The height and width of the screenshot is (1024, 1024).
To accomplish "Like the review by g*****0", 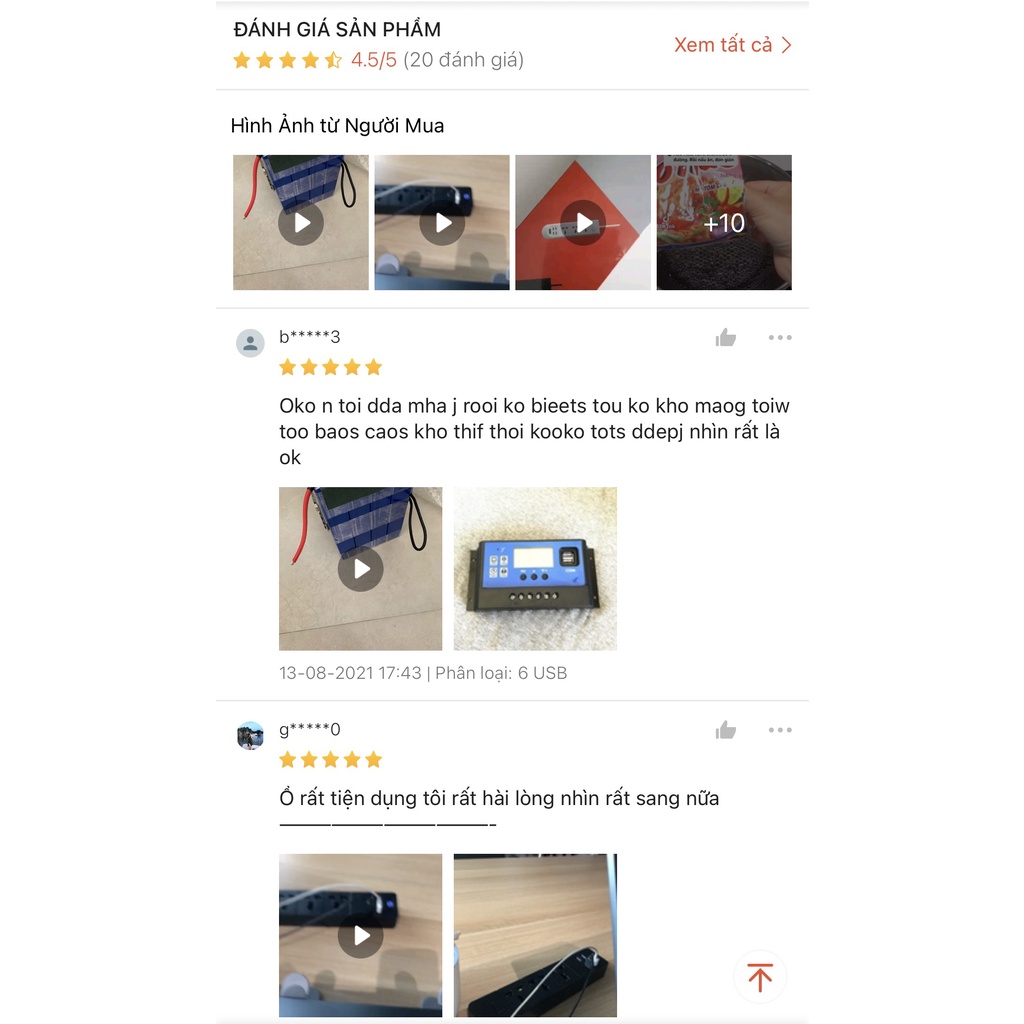I will point(726,731).
